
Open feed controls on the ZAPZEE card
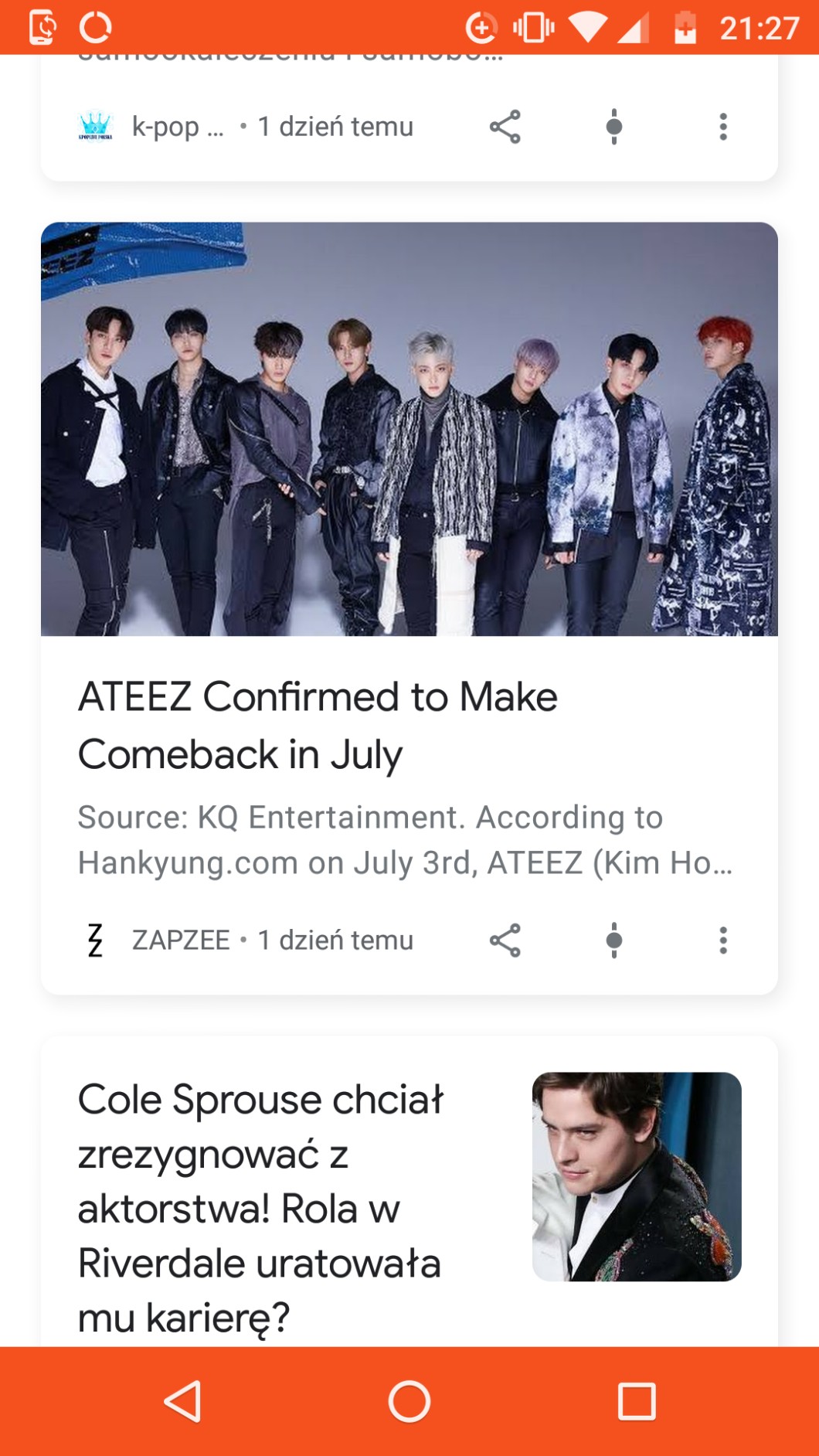point(614,941)
